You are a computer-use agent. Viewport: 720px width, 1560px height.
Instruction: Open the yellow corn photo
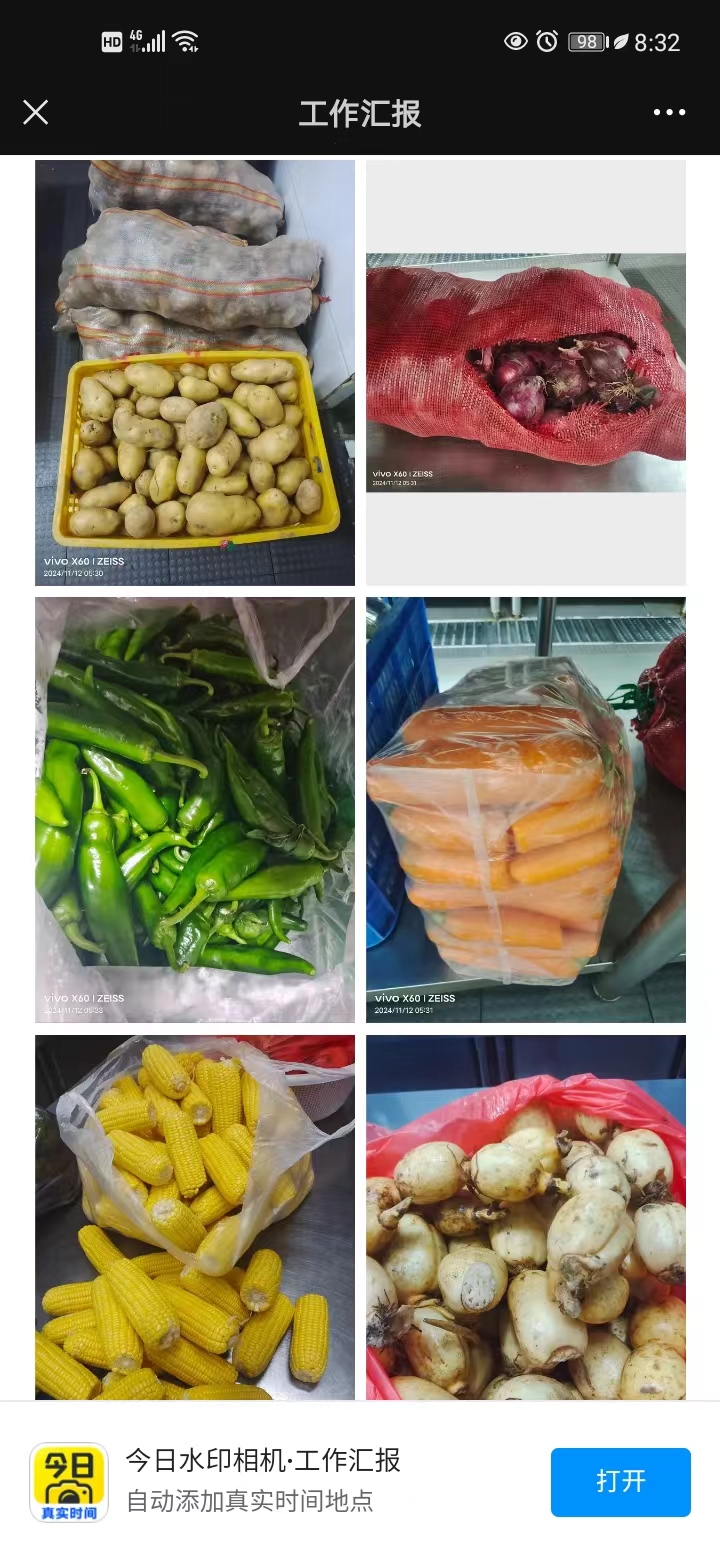coord(195,1217)
